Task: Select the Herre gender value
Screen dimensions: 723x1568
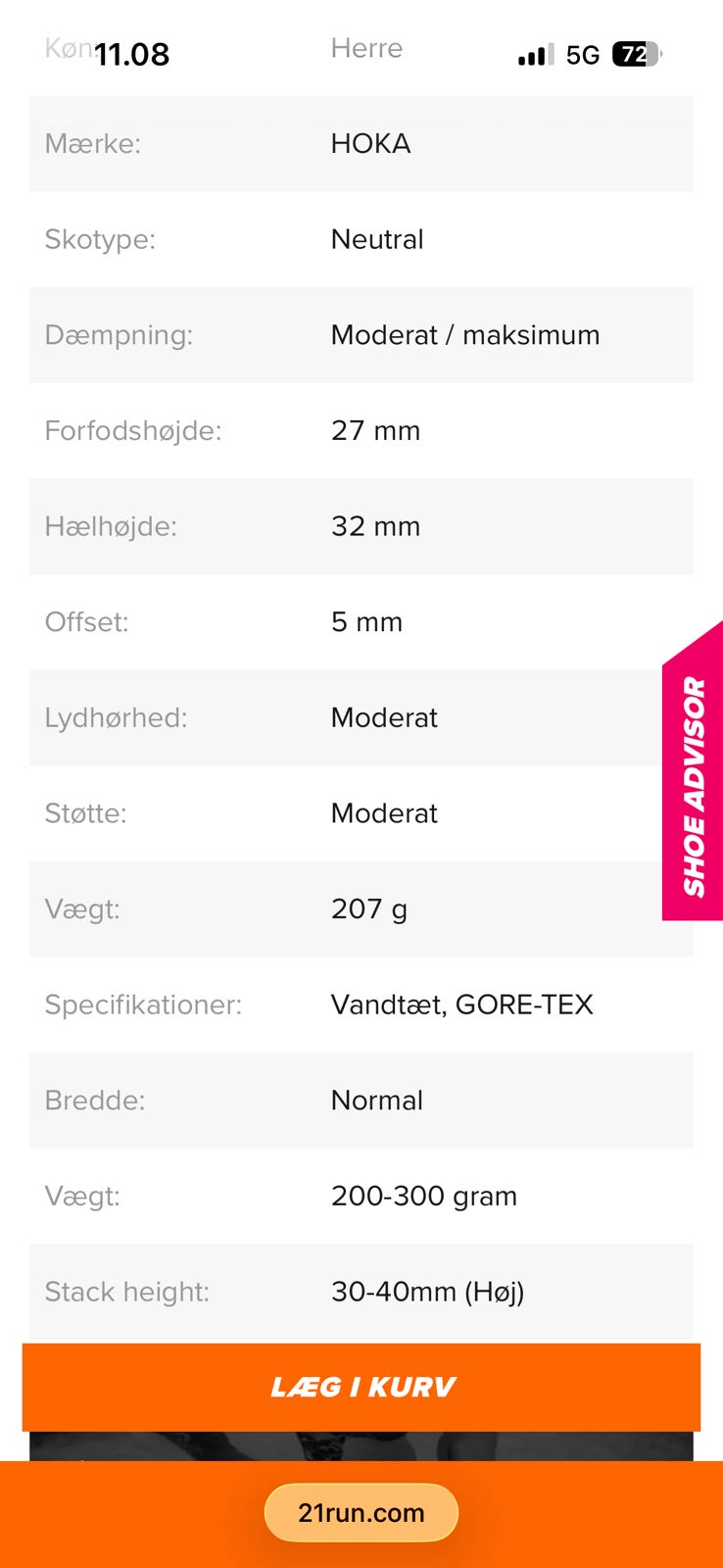Action: [x=366, y=48]
